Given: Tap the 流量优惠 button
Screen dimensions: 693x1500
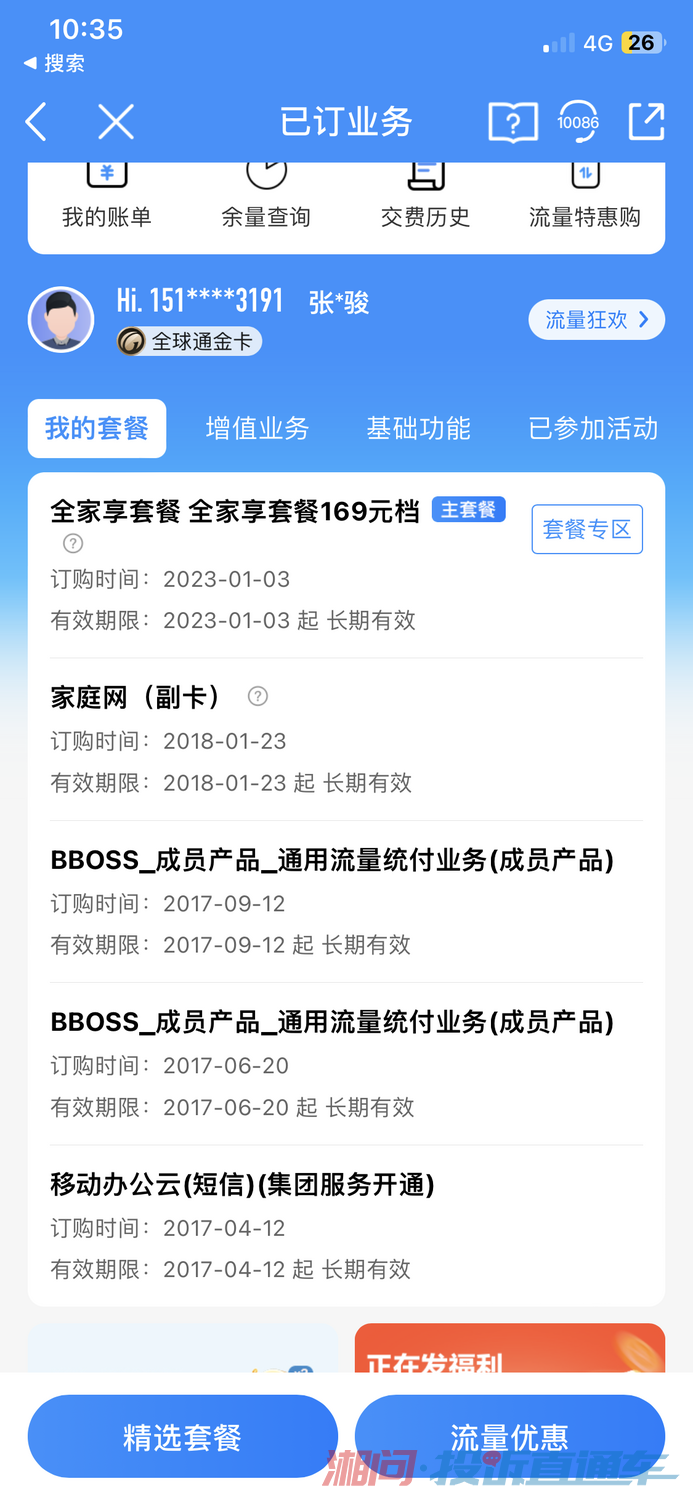Looking at the screenshot, I should pos(509,1437).
